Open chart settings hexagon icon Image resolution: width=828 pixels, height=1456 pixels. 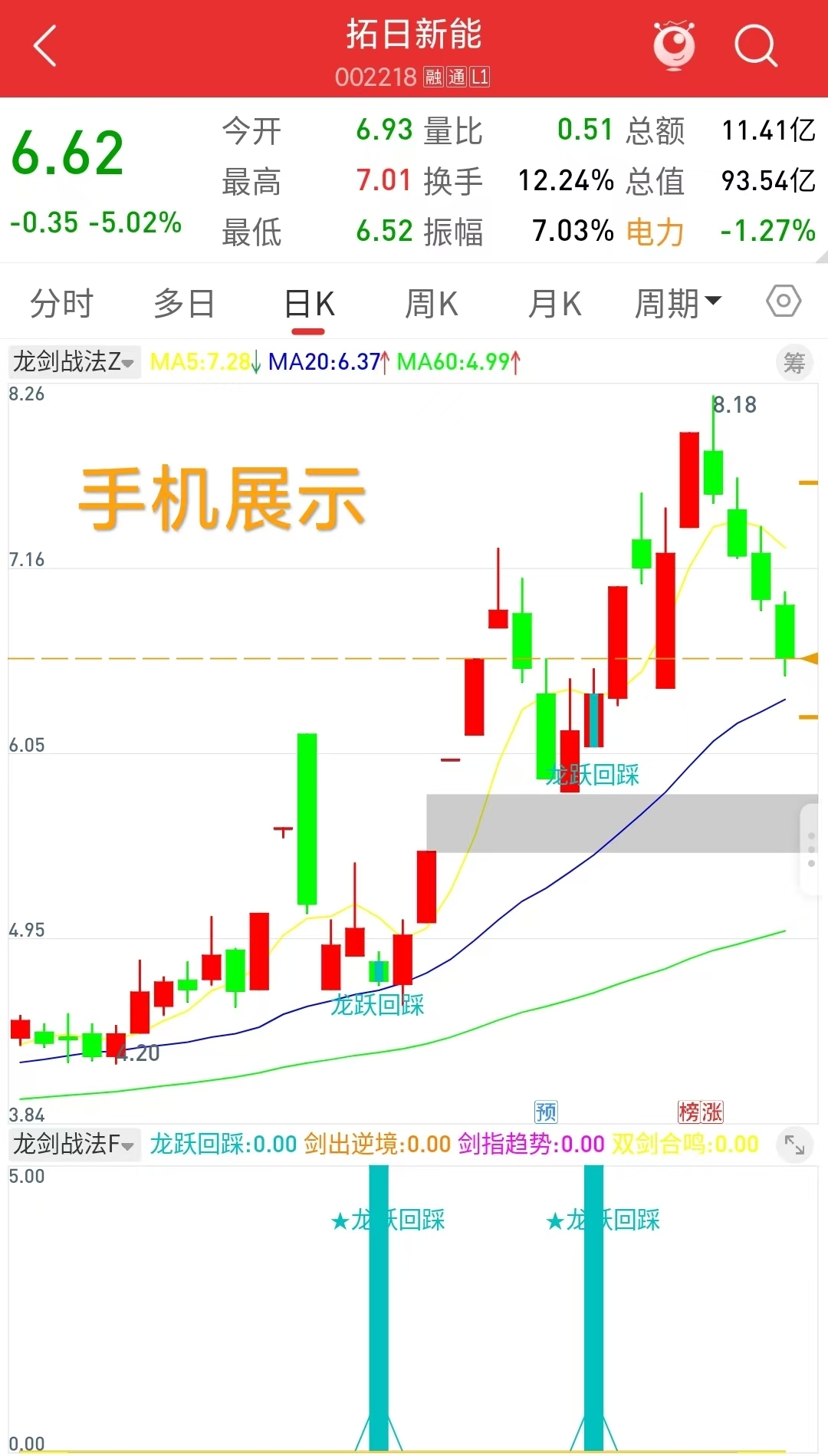(784, 301)
